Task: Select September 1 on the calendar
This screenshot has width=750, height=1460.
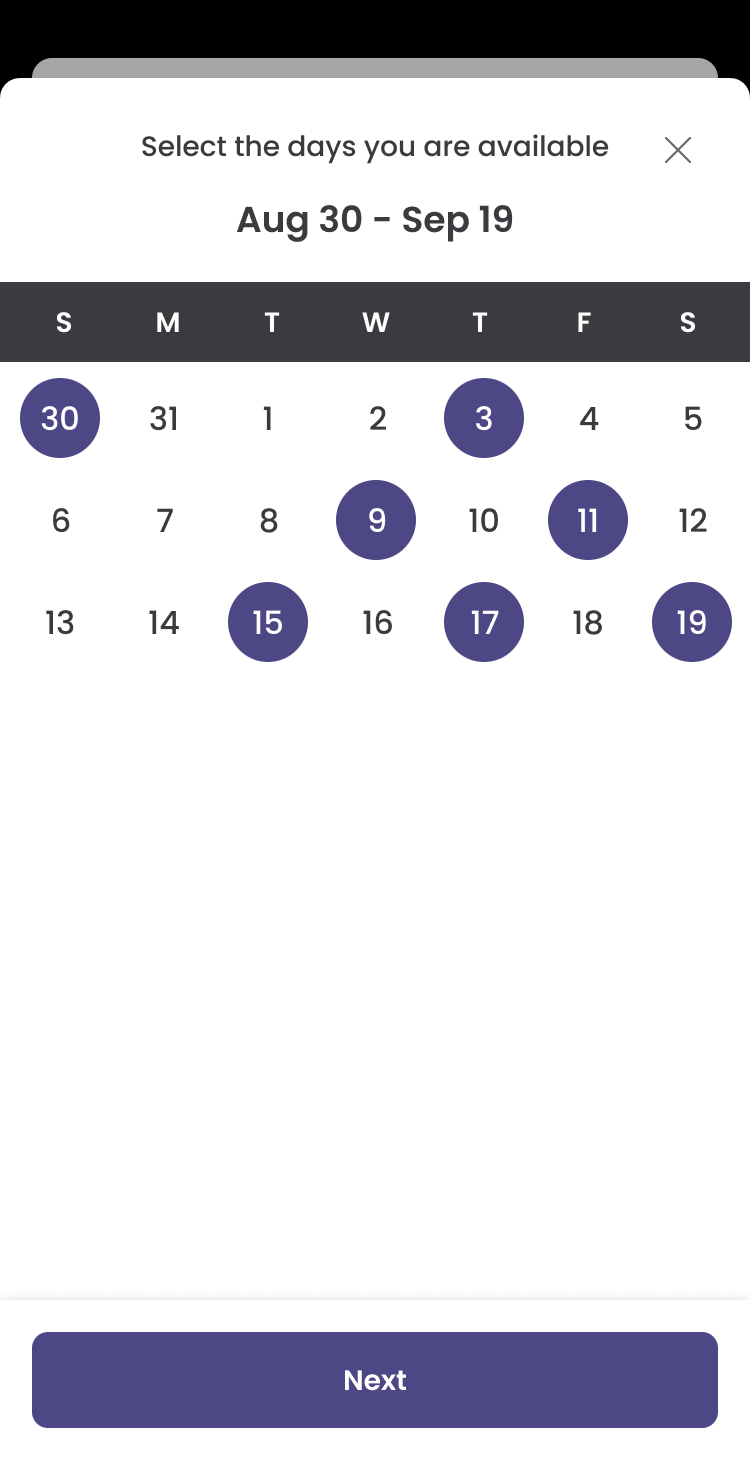Action: 268,418
